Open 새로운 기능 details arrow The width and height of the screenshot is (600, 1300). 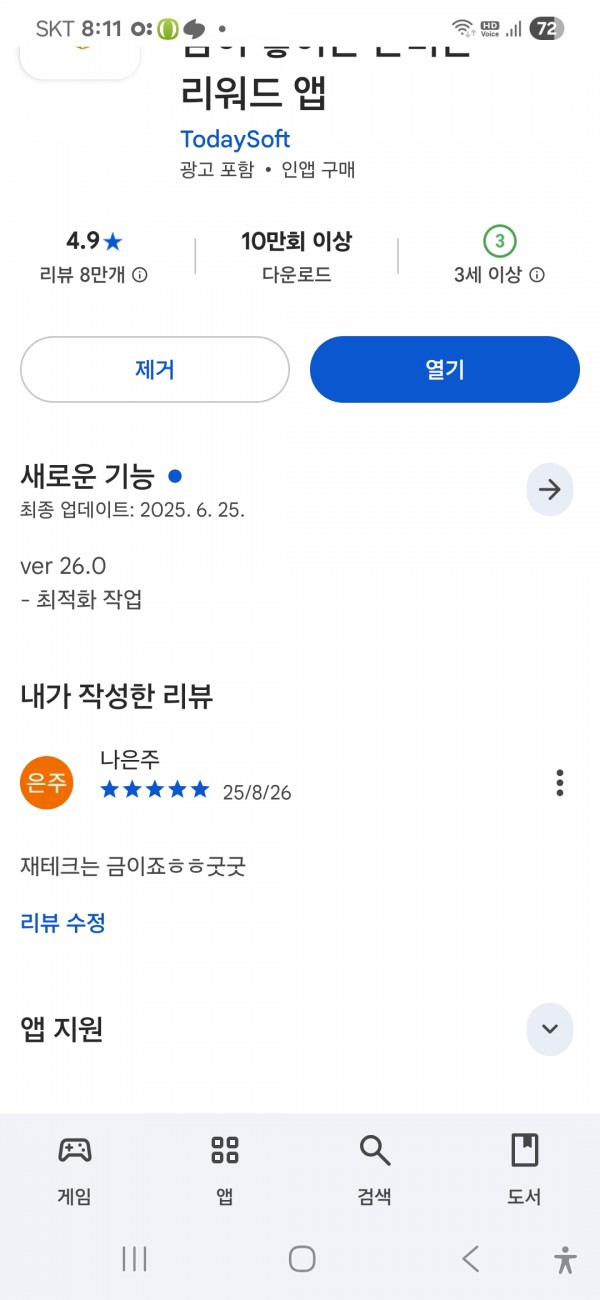[x=549, y=490]
